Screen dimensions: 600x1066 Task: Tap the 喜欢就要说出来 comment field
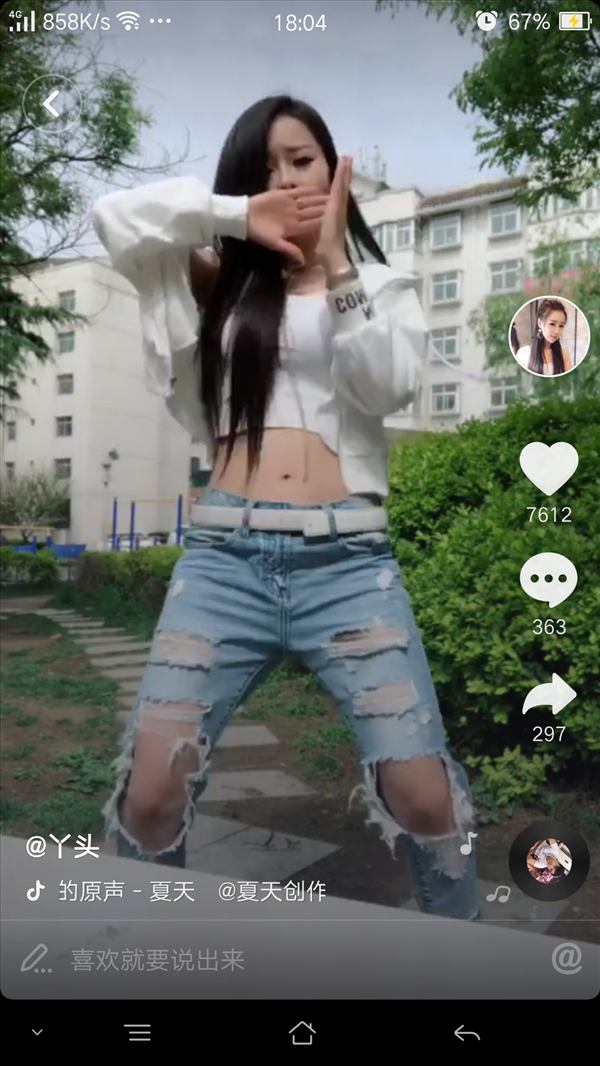157,959
